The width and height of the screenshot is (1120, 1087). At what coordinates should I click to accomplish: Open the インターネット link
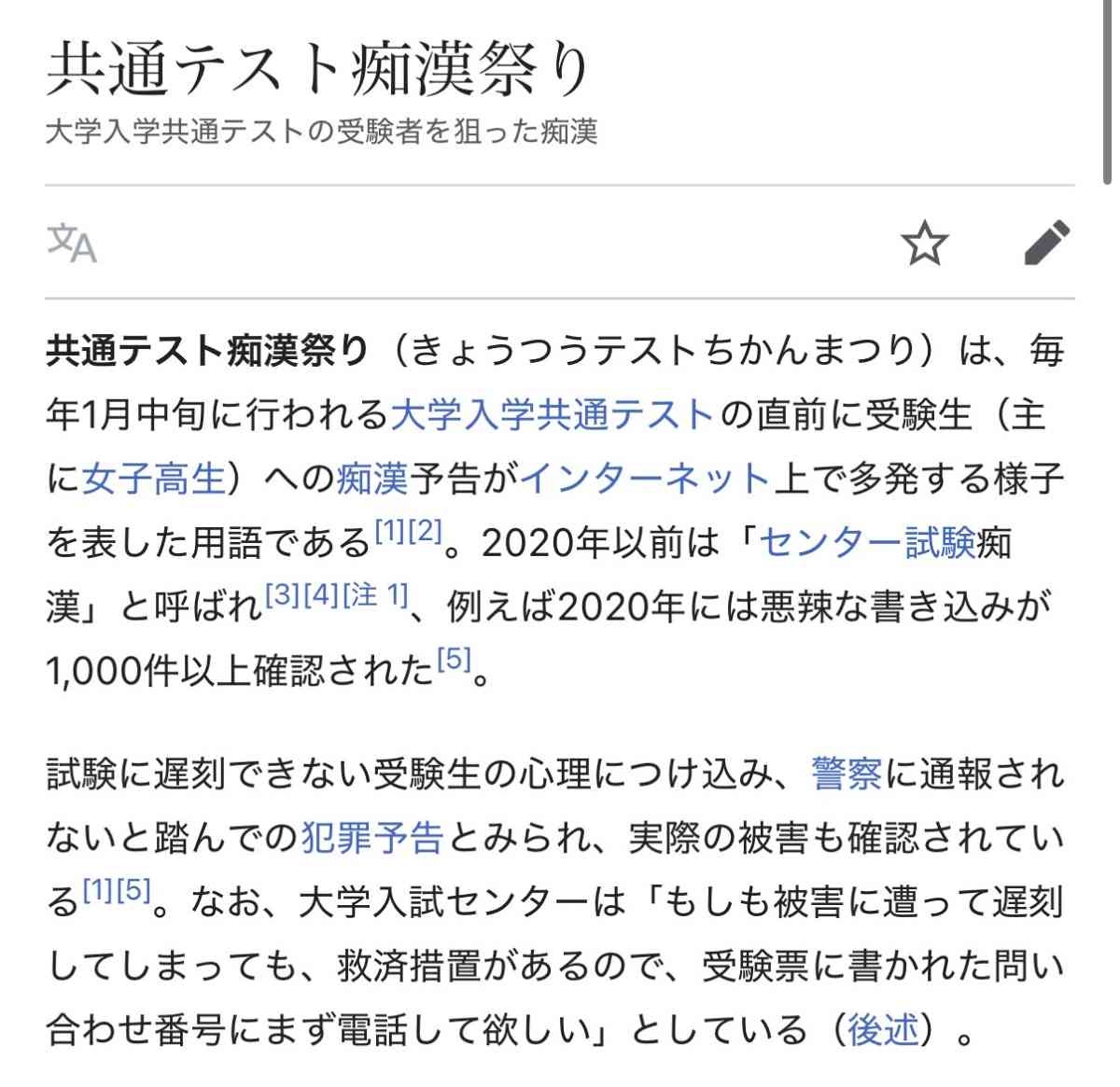pos(646,480)
